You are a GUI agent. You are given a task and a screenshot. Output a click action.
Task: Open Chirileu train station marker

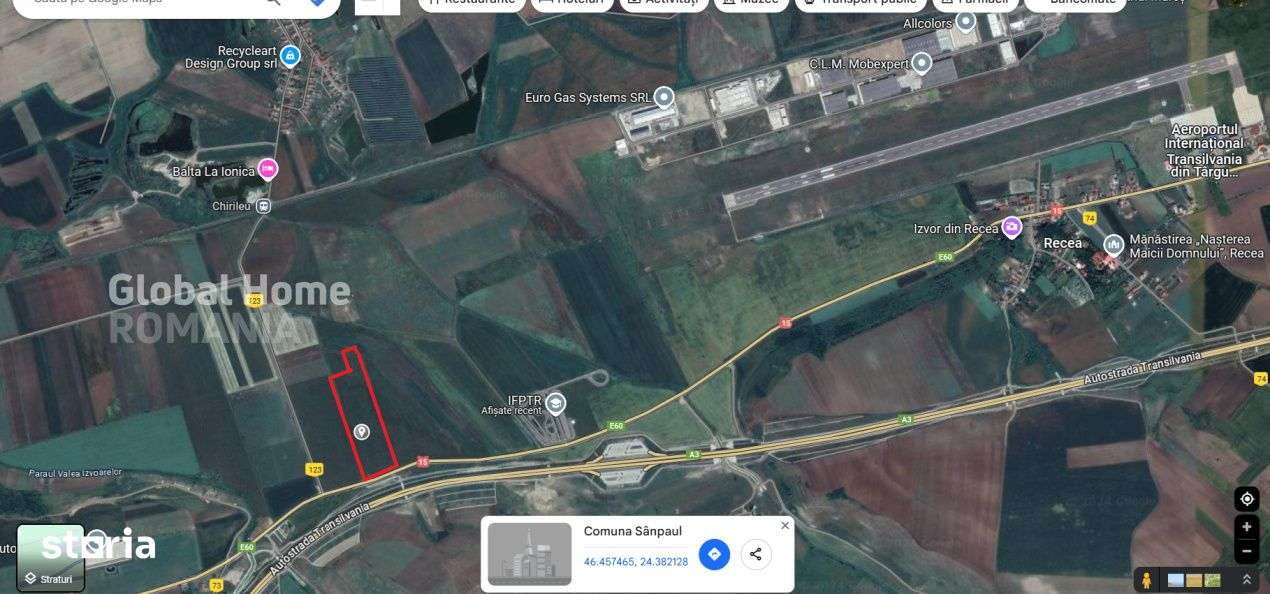263,206
